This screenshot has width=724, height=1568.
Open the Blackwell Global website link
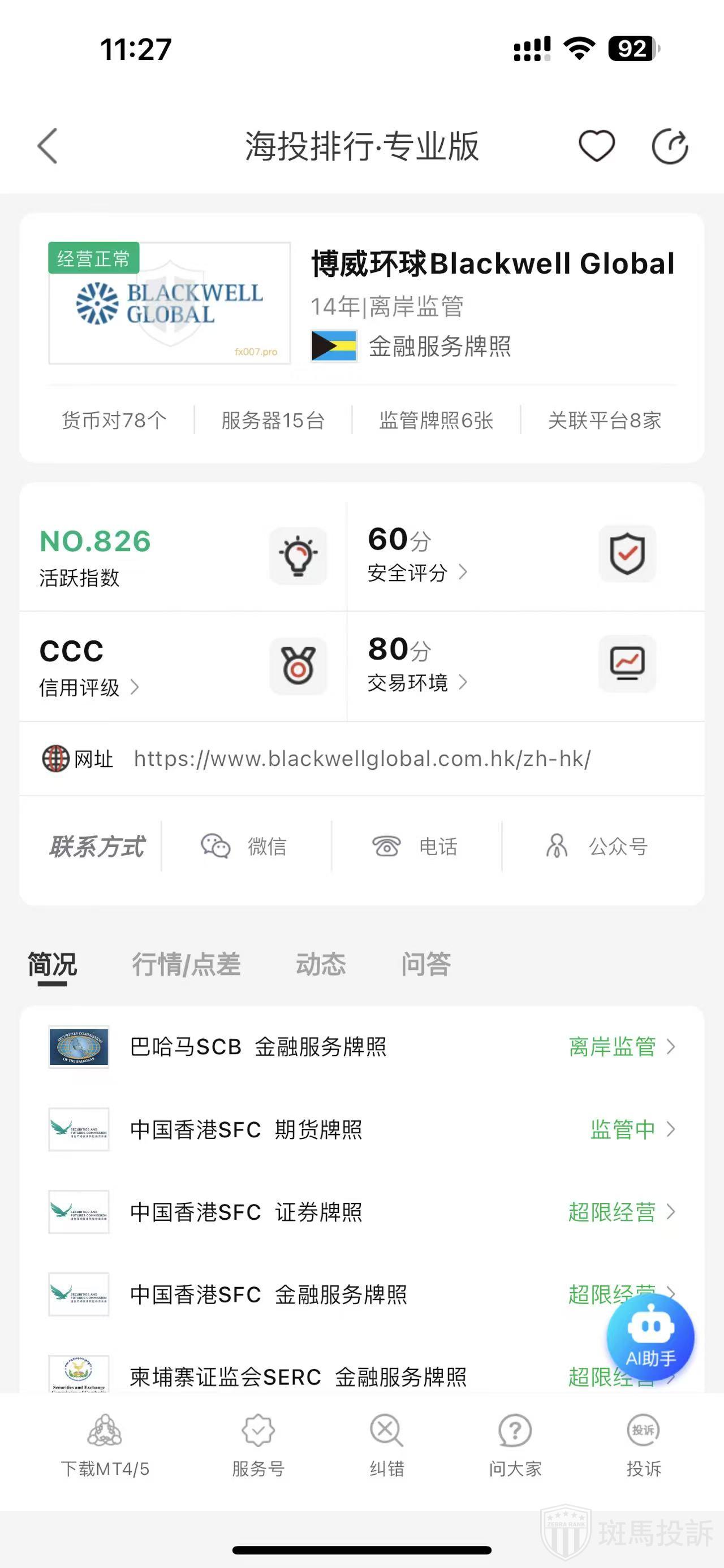point(361,759)
